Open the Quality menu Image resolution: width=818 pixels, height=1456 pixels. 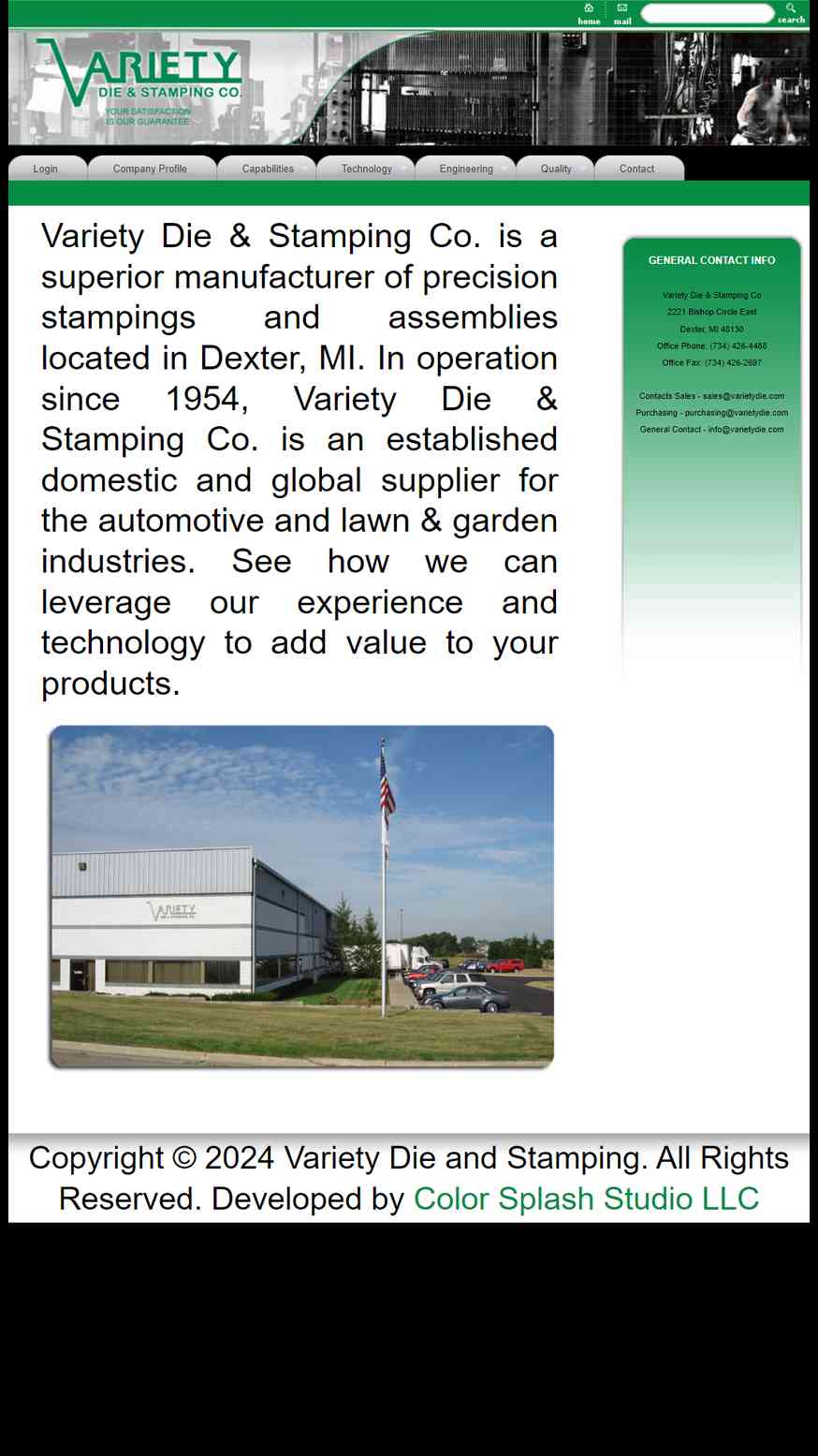tap(556, 169)
